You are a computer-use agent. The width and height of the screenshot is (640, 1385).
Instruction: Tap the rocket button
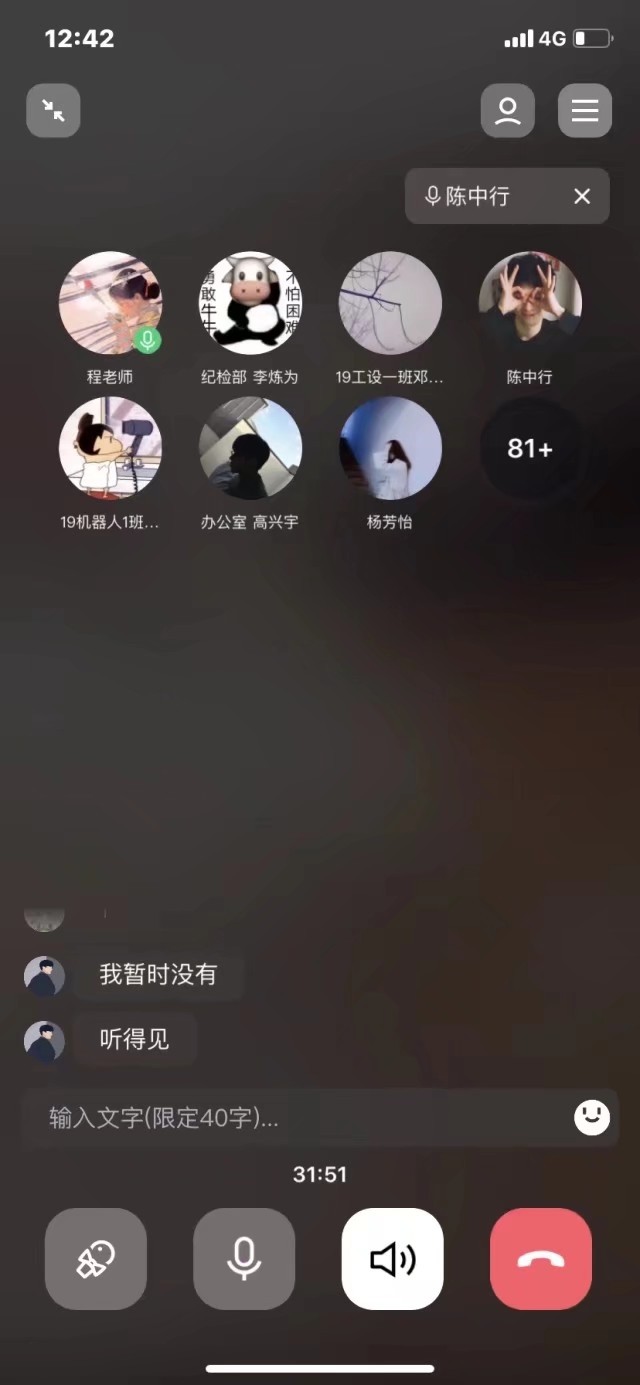coord(96,1259)
